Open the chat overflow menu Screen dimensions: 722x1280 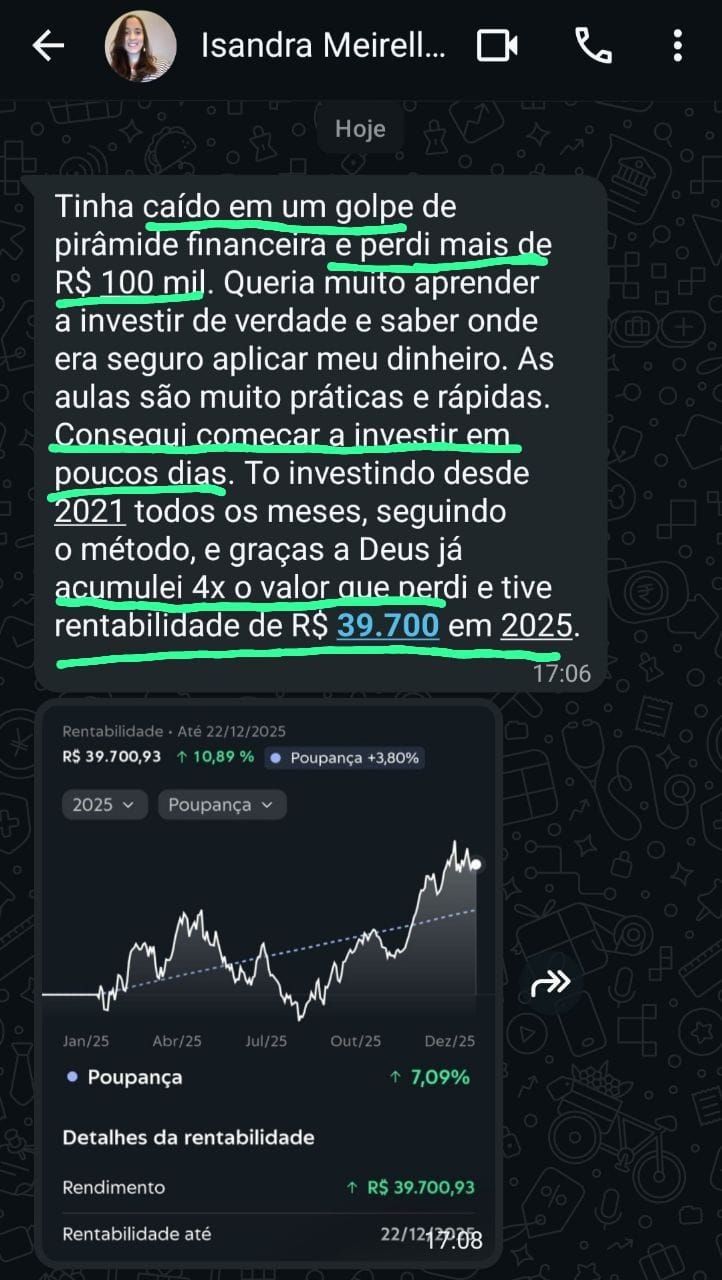point(678,46)
